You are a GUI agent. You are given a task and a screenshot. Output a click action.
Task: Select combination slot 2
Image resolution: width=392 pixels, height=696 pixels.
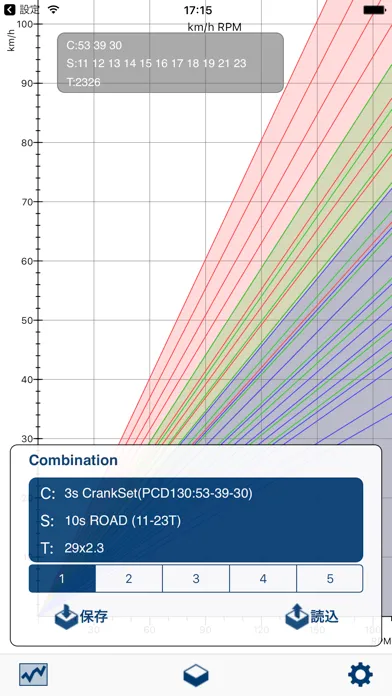pos(129,579)
